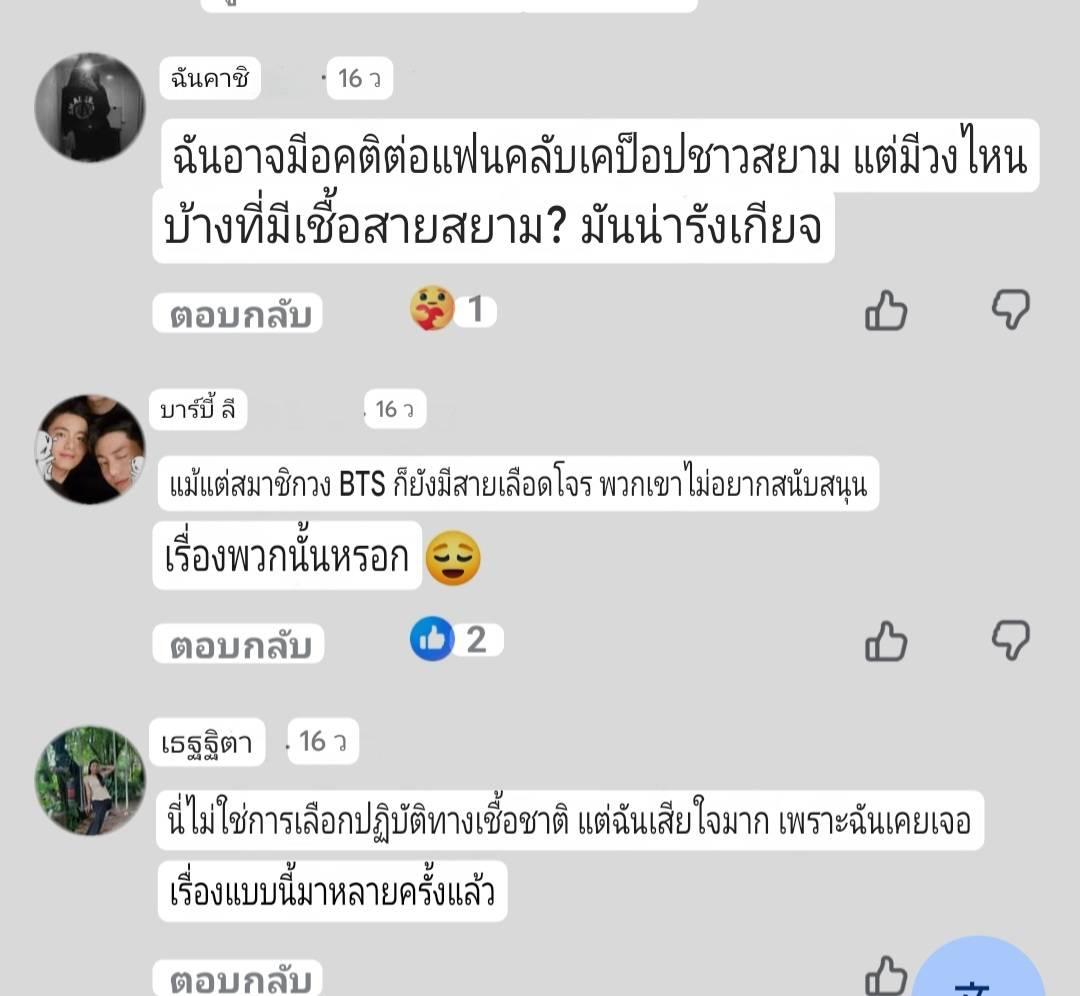Like the comment by ฉันคาชิ
1080x996 pixels.
885,311
